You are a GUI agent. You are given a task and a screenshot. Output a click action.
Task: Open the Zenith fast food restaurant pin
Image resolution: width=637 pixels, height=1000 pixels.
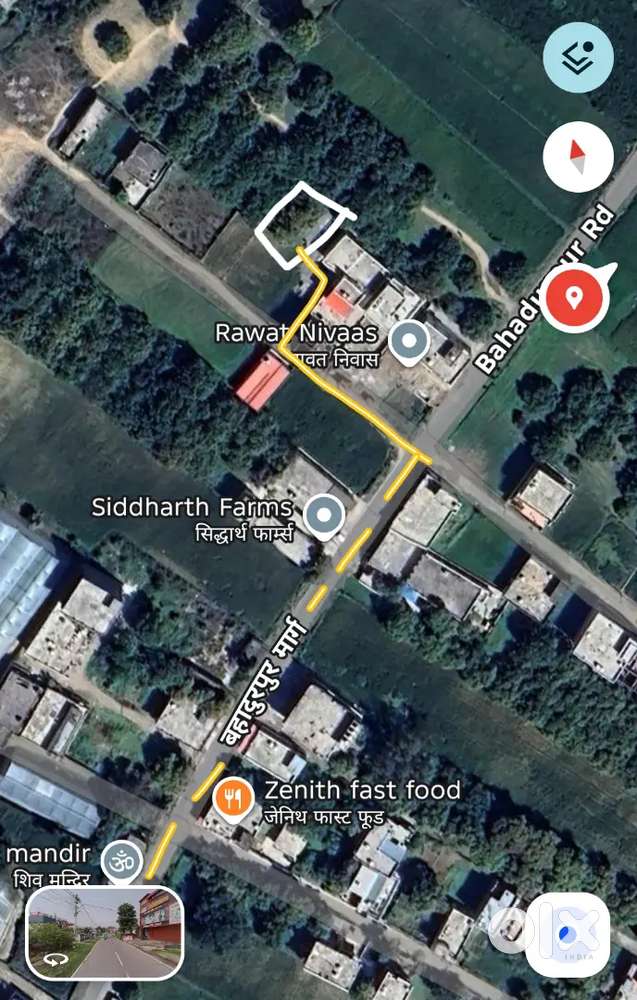(x=232, y=800)
